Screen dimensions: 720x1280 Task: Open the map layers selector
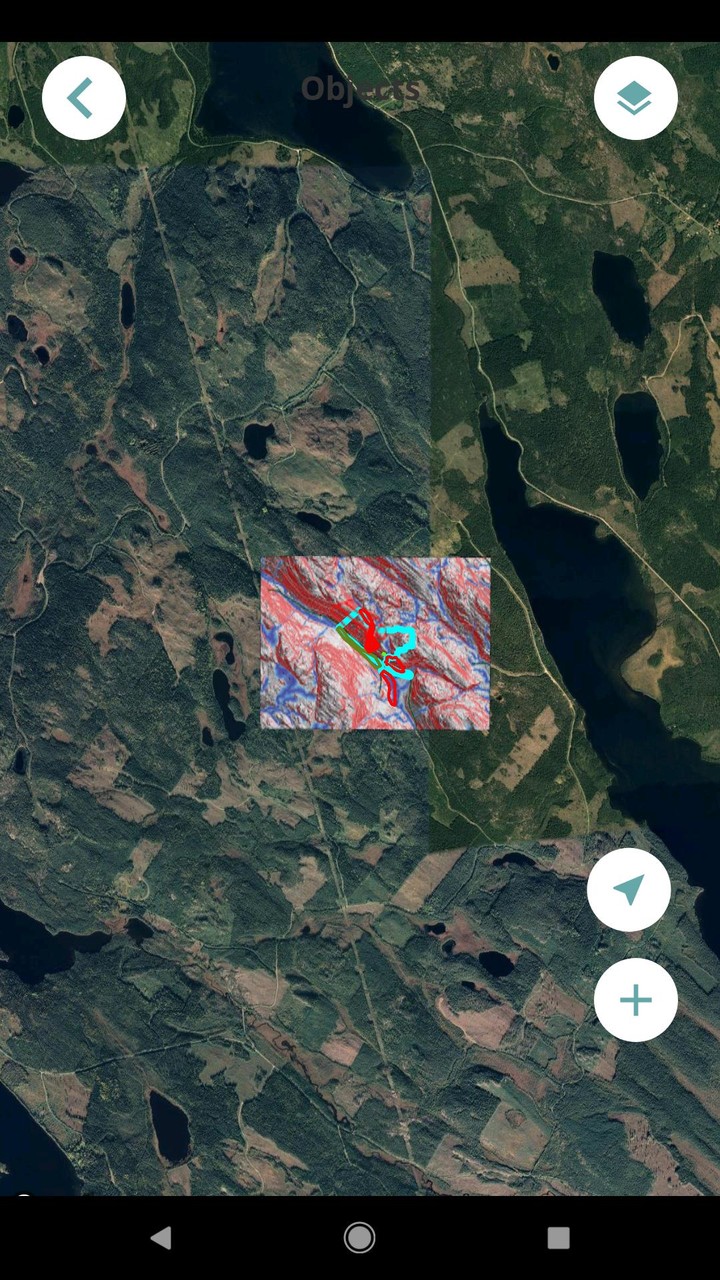635,98
